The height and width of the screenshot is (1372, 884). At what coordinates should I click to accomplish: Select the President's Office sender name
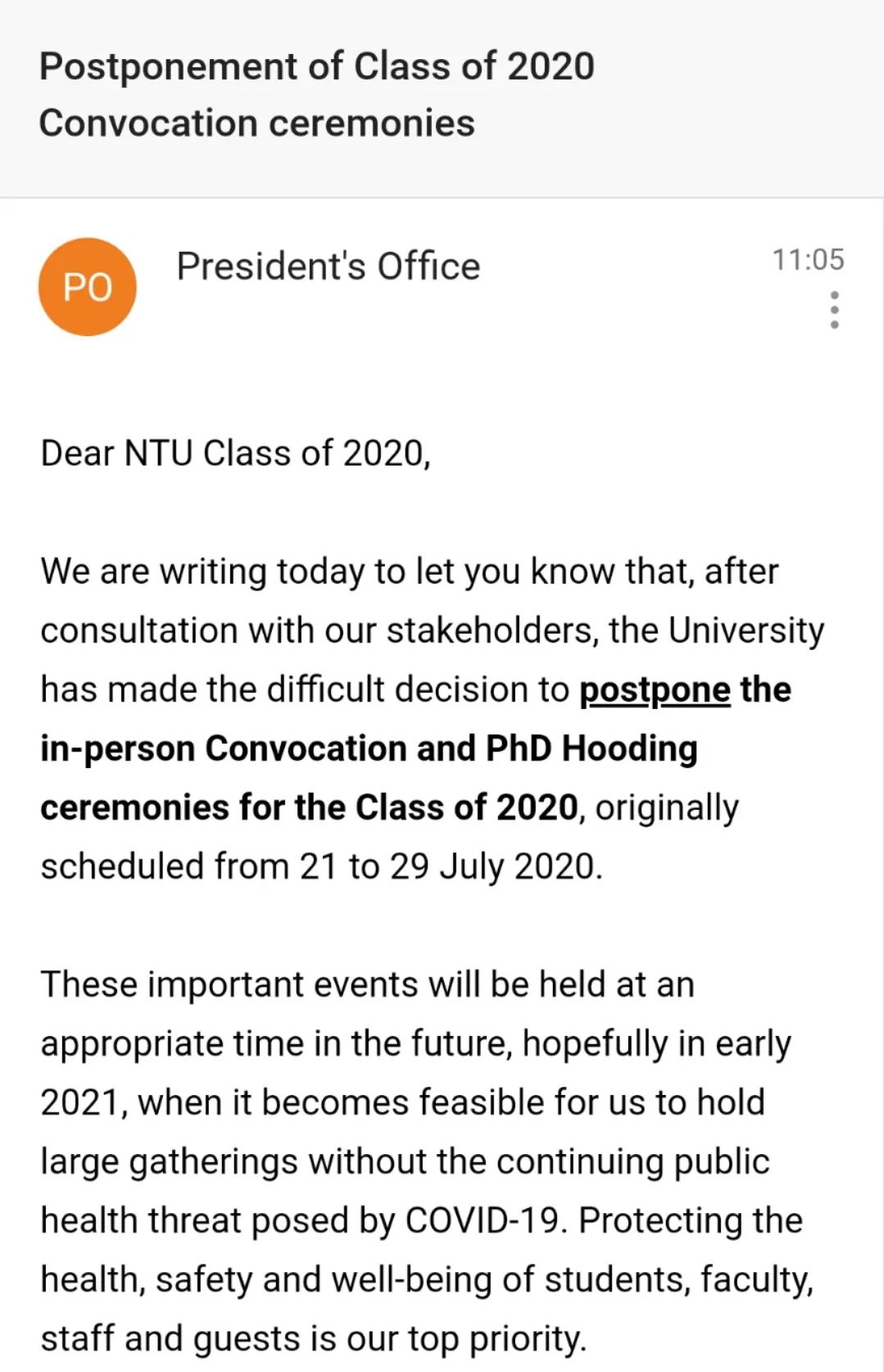click(327, 266)
